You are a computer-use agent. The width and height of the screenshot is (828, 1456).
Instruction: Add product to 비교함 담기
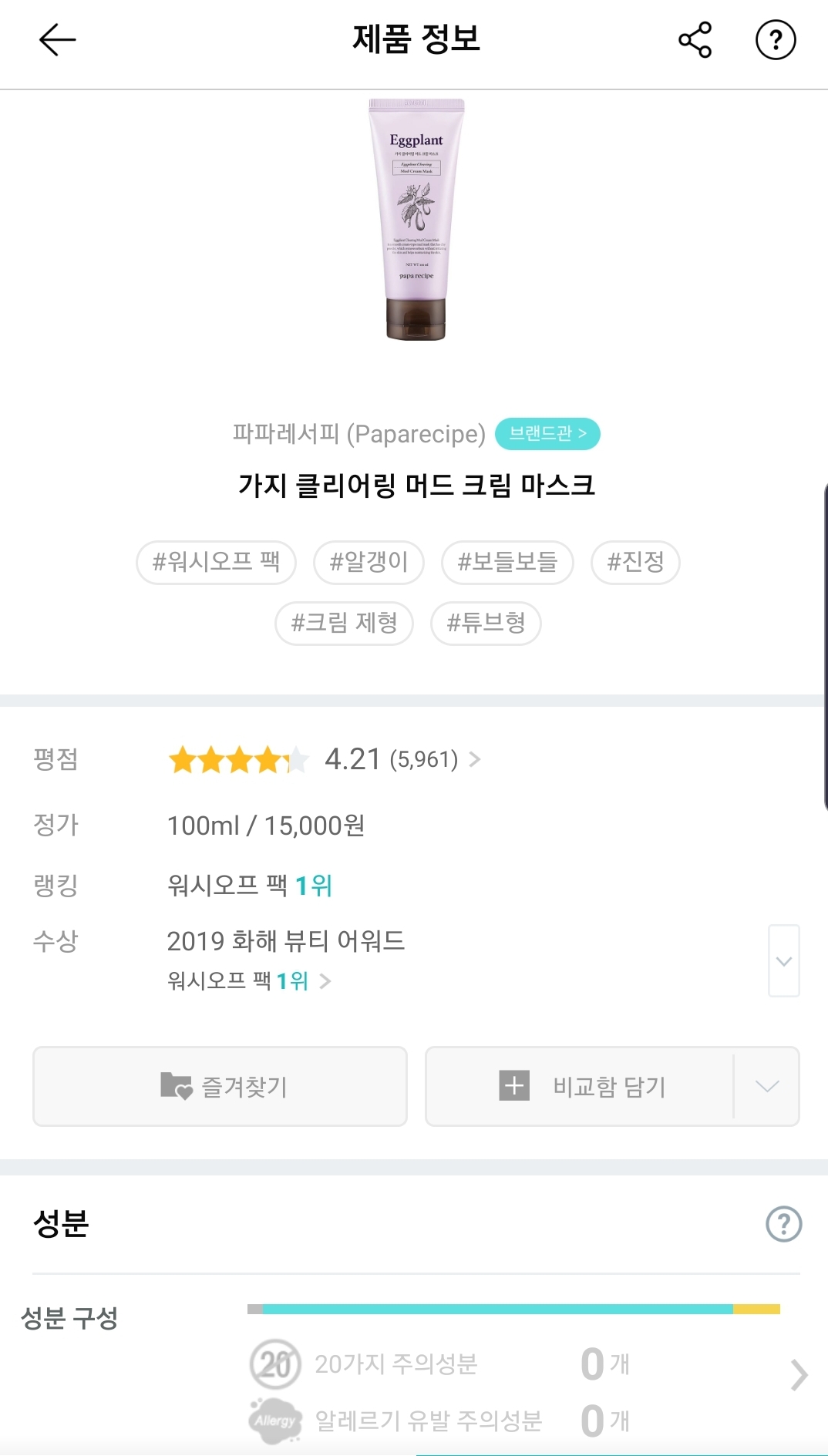tap(580, 1086)
